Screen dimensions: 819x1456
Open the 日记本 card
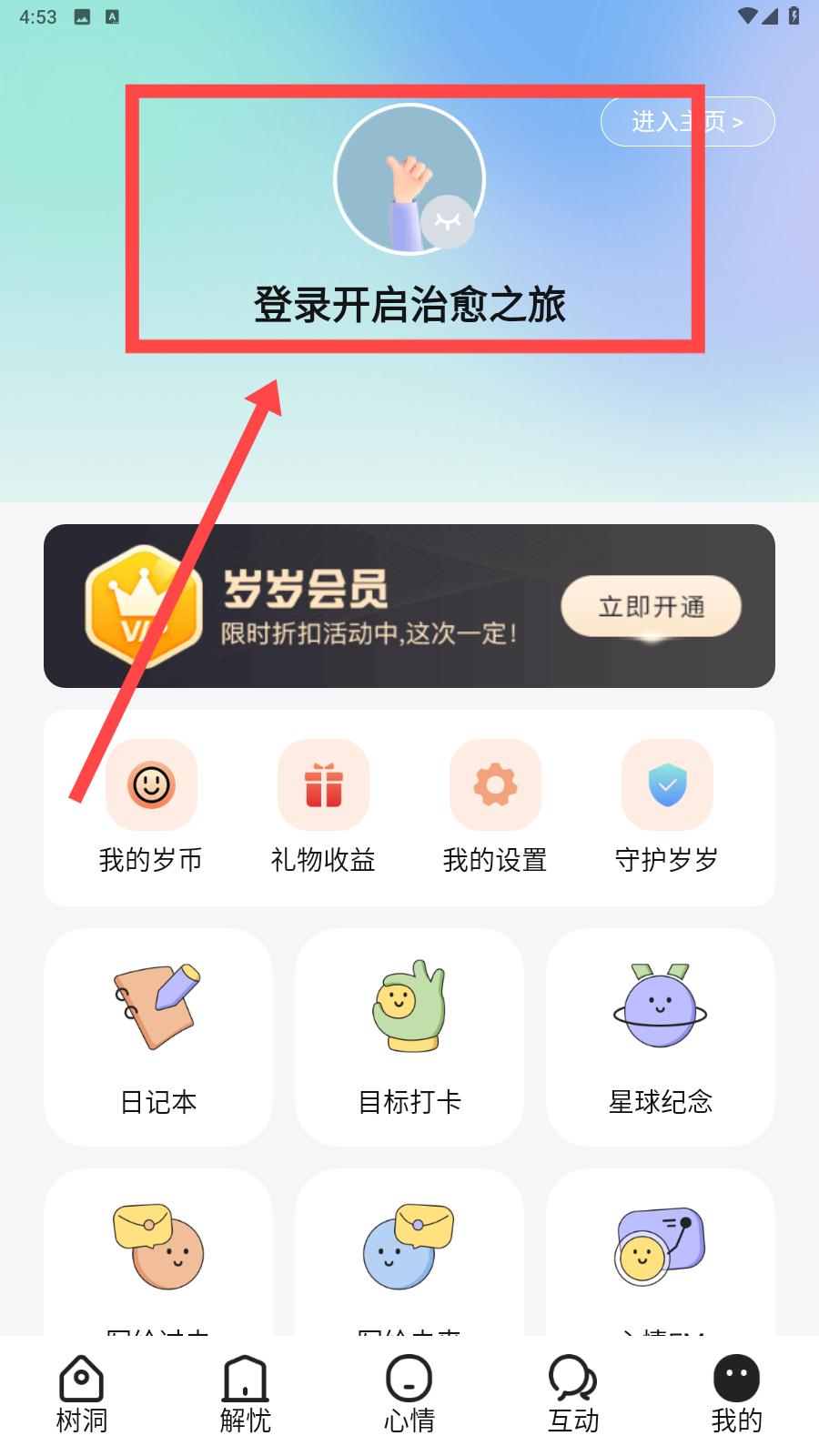point(158,1037)
